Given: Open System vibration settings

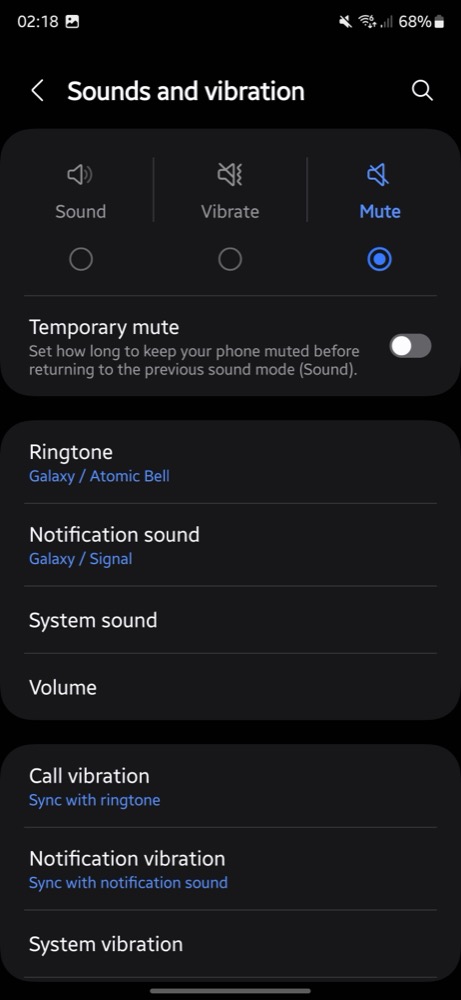Looking at the screenshot, I should (230, 944).
